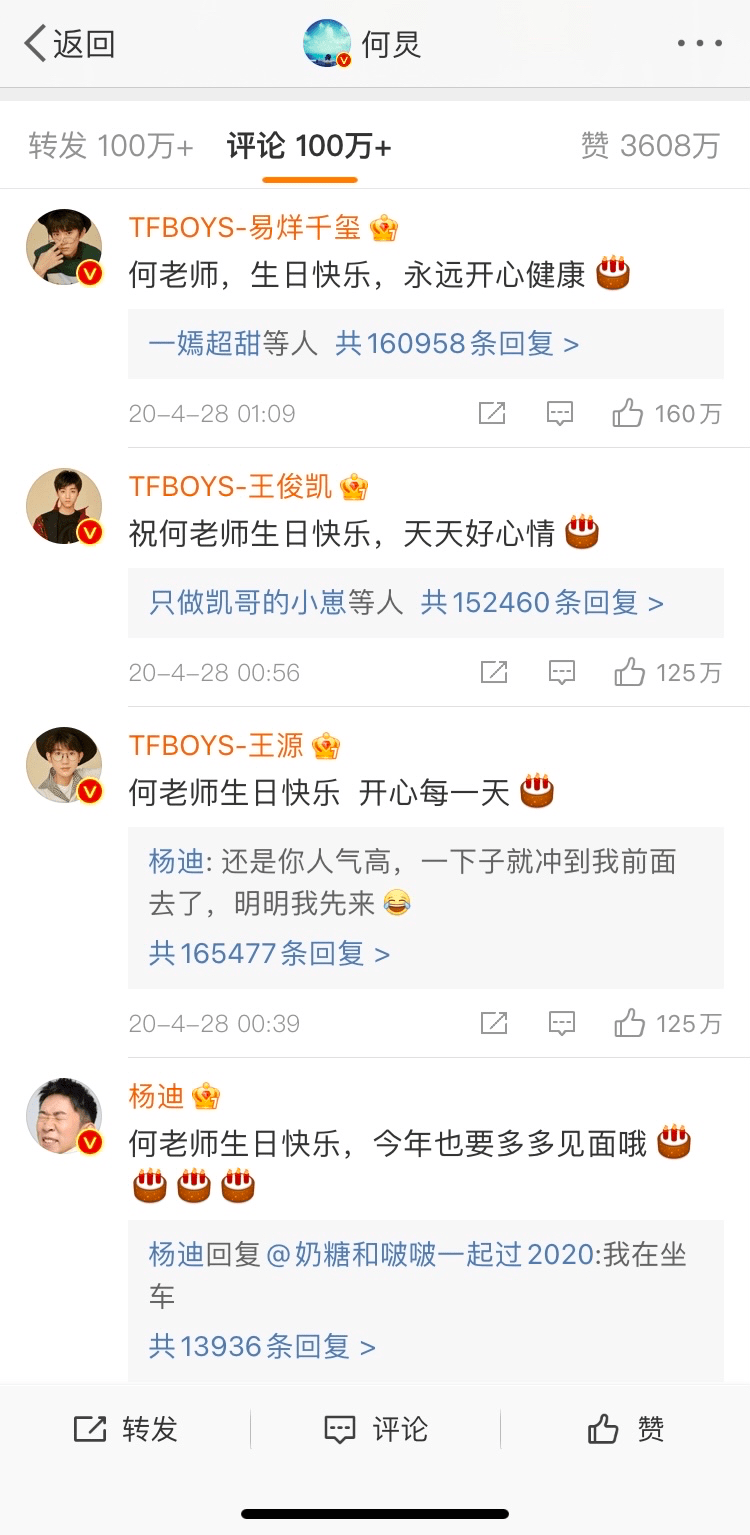Viewport: 750px width, 1535px height.
Task: View the 152460 replies under 王俊凯's comment
Action: tap(542, 603)
